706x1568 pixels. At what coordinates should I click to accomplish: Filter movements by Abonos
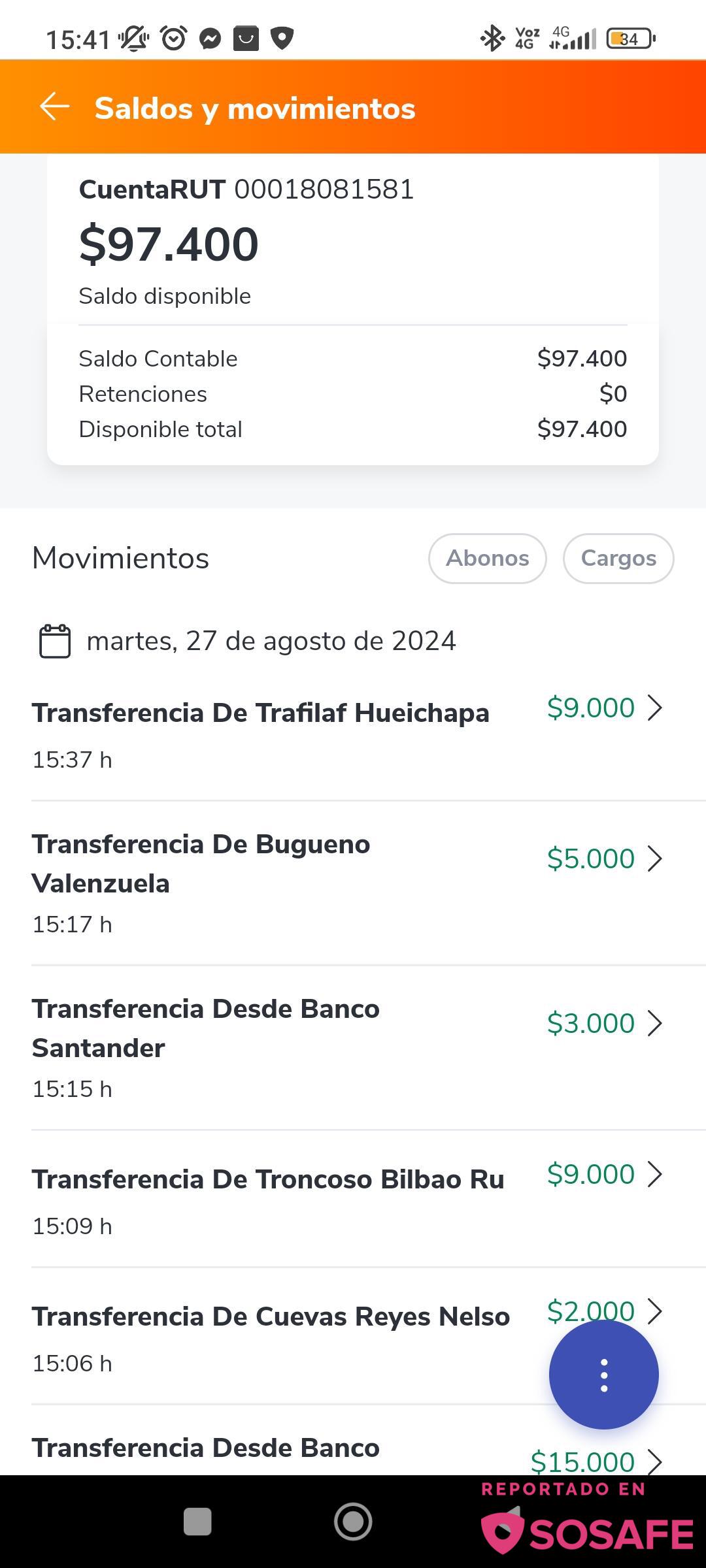[x=488, y=559]
